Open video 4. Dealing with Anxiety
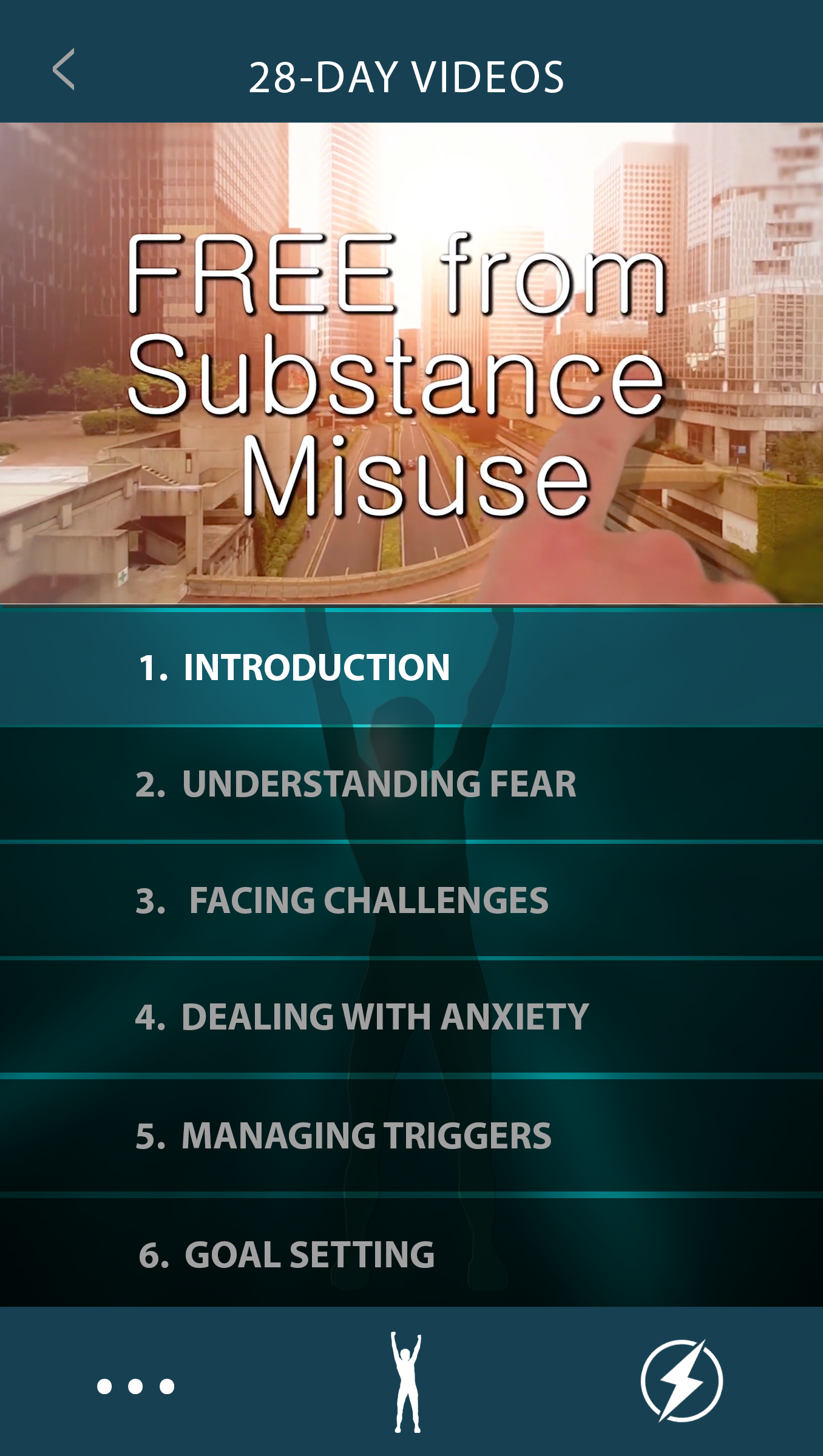Screen dimensions: 823x1456 pyautogui.click(x=411, y=1017)
